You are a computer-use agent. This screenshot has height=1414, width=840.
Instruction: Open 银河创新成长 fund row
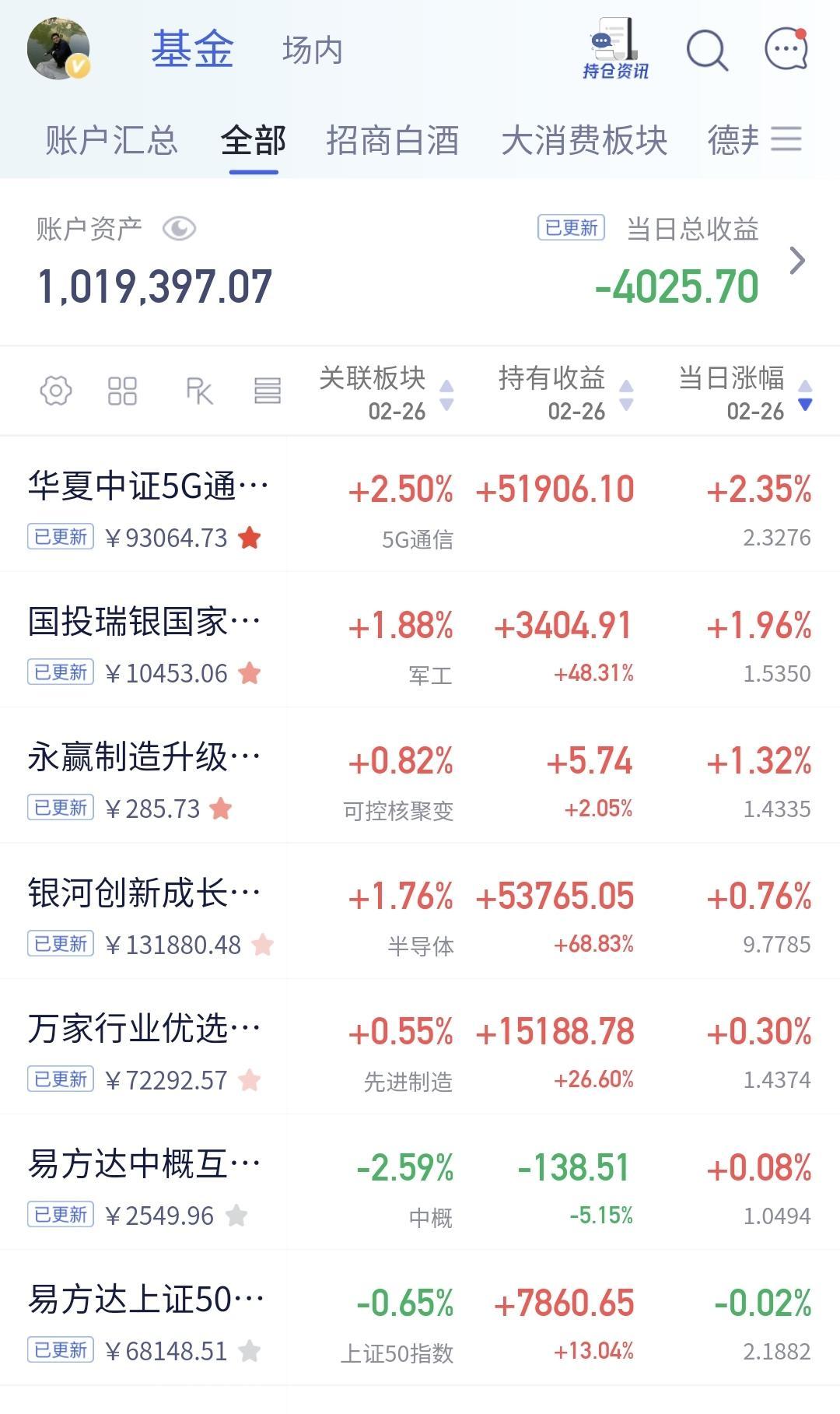click(x=144, y=894)
